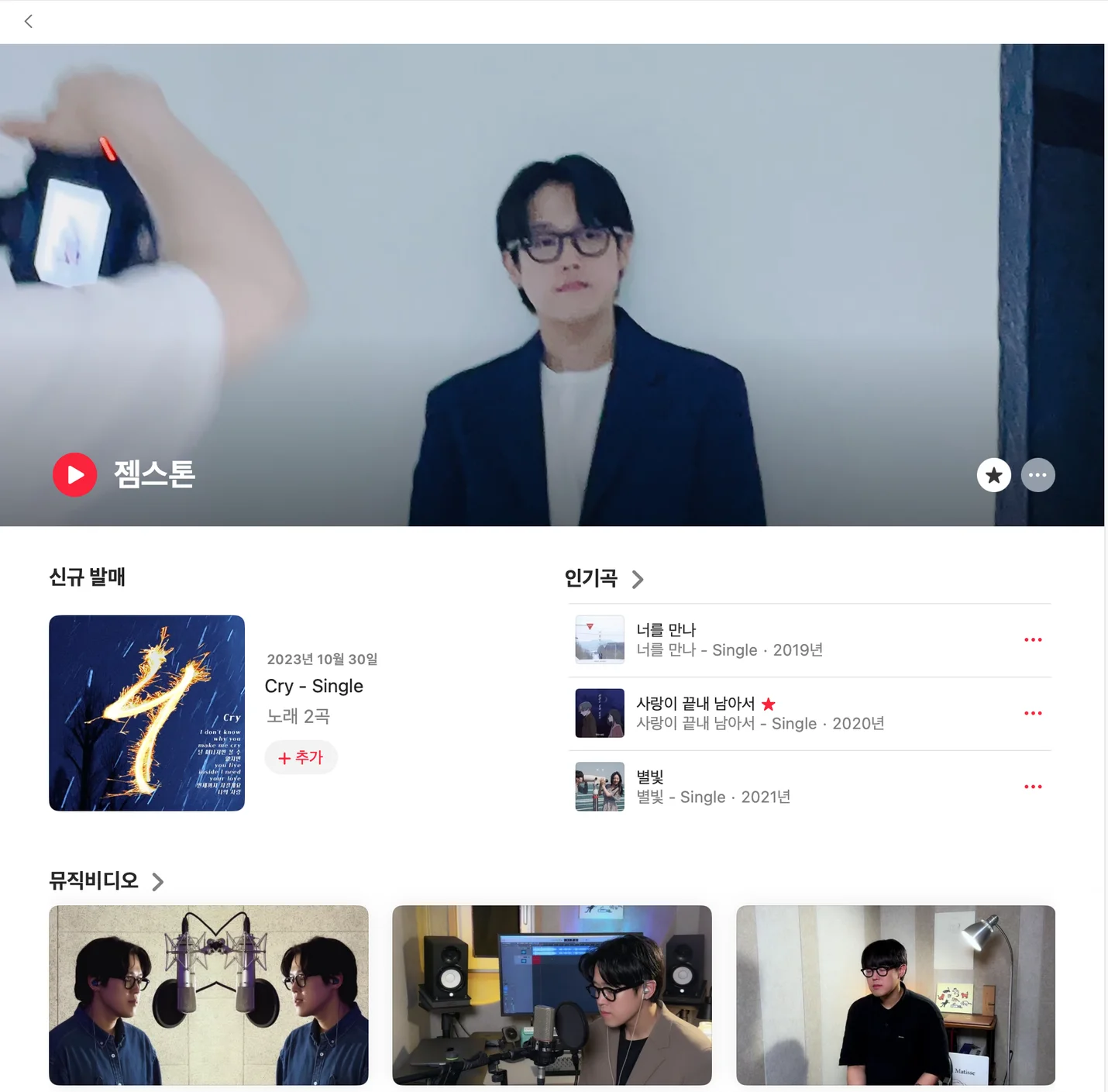Open the music video with desk lamp

click(x=895, y=995)
